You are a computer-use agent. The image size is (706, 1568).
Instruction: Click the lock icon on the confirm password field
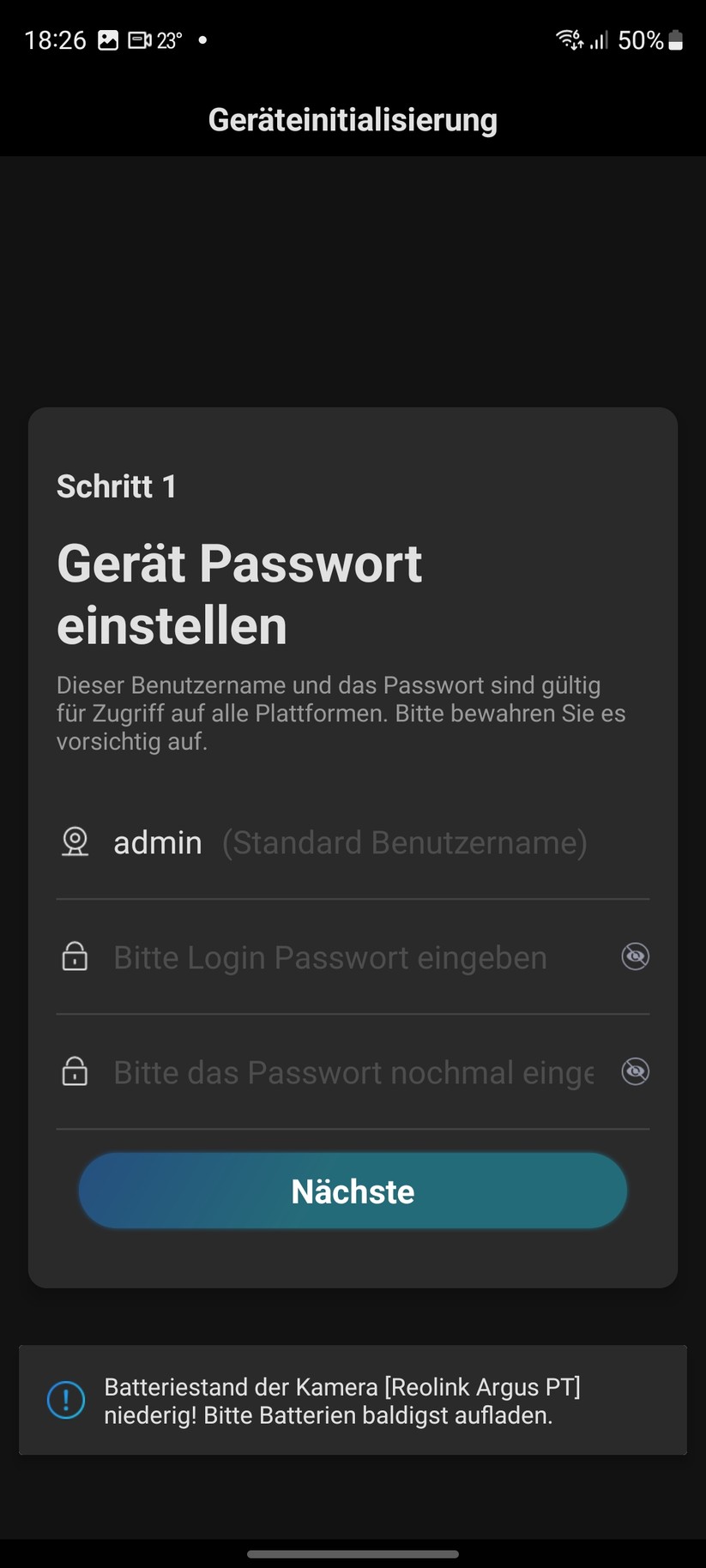75,1071
